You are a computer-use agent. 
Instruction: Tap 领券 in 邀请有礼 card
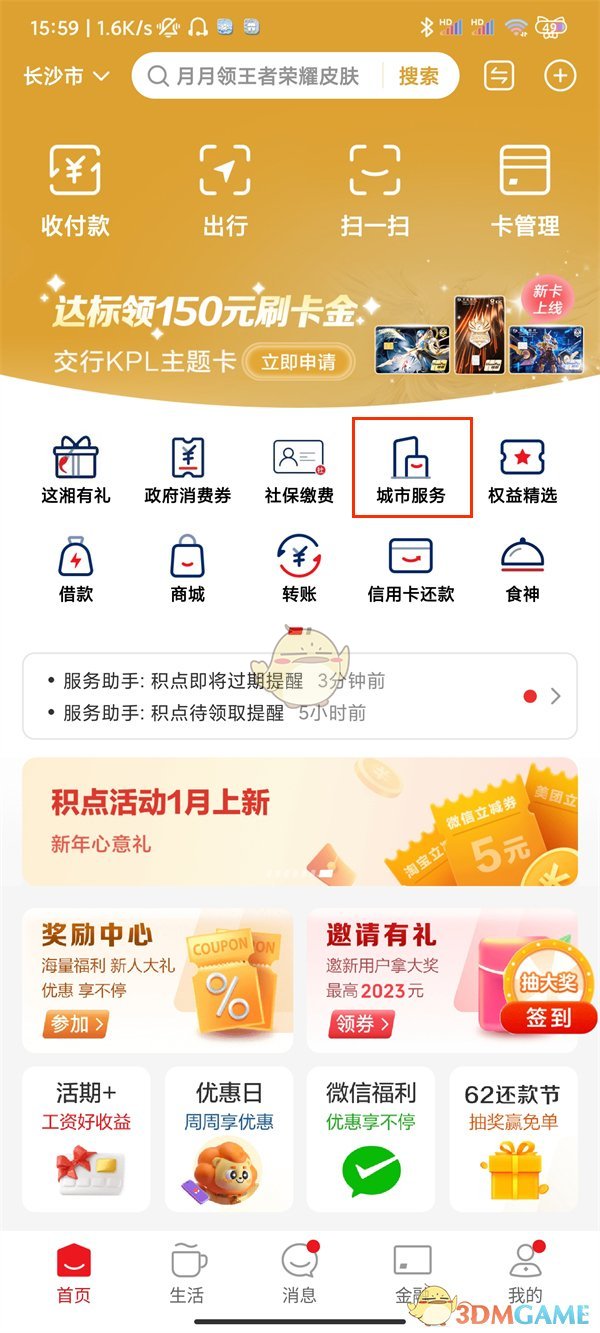(360, 1025)
